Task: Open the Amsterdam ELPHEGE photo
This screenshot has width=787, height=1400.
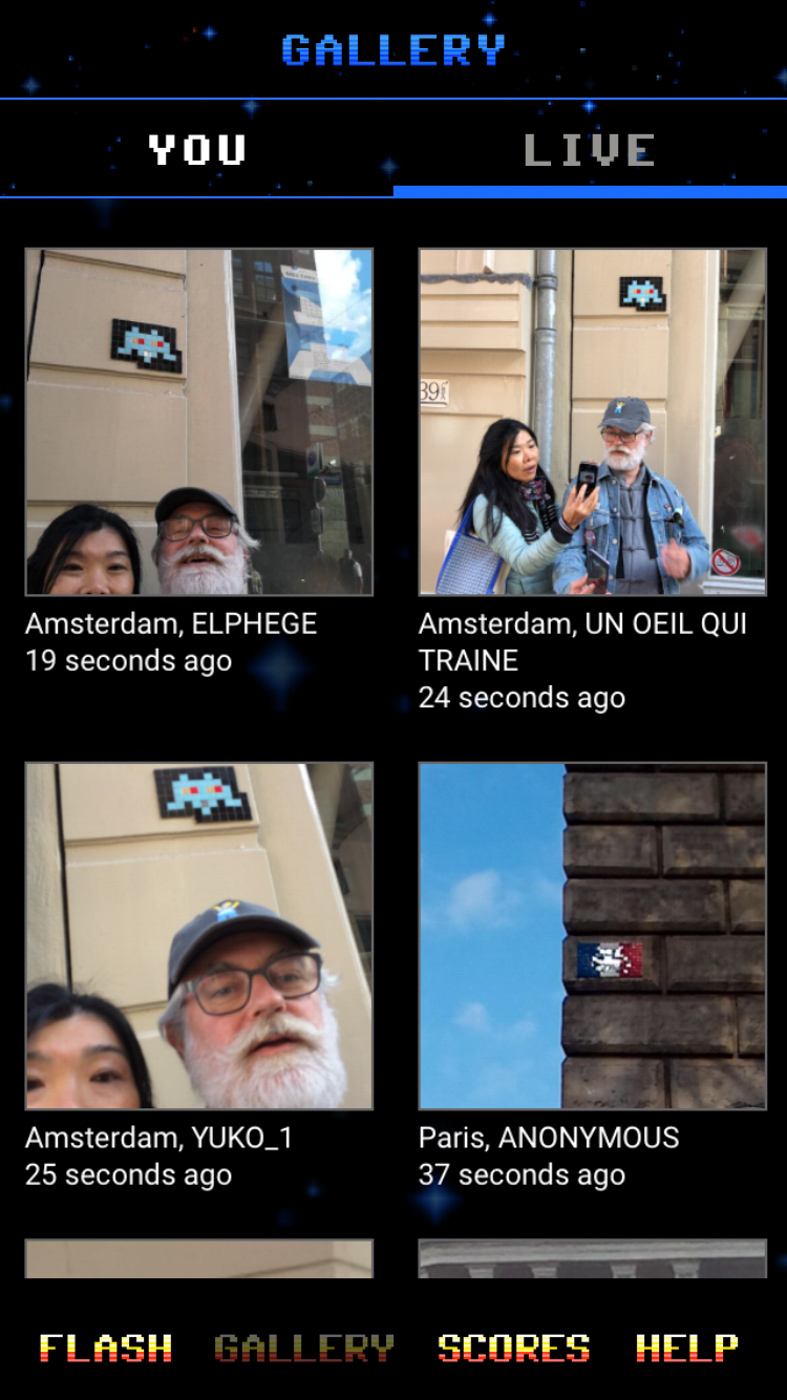Action: click(x=199, y=422)
